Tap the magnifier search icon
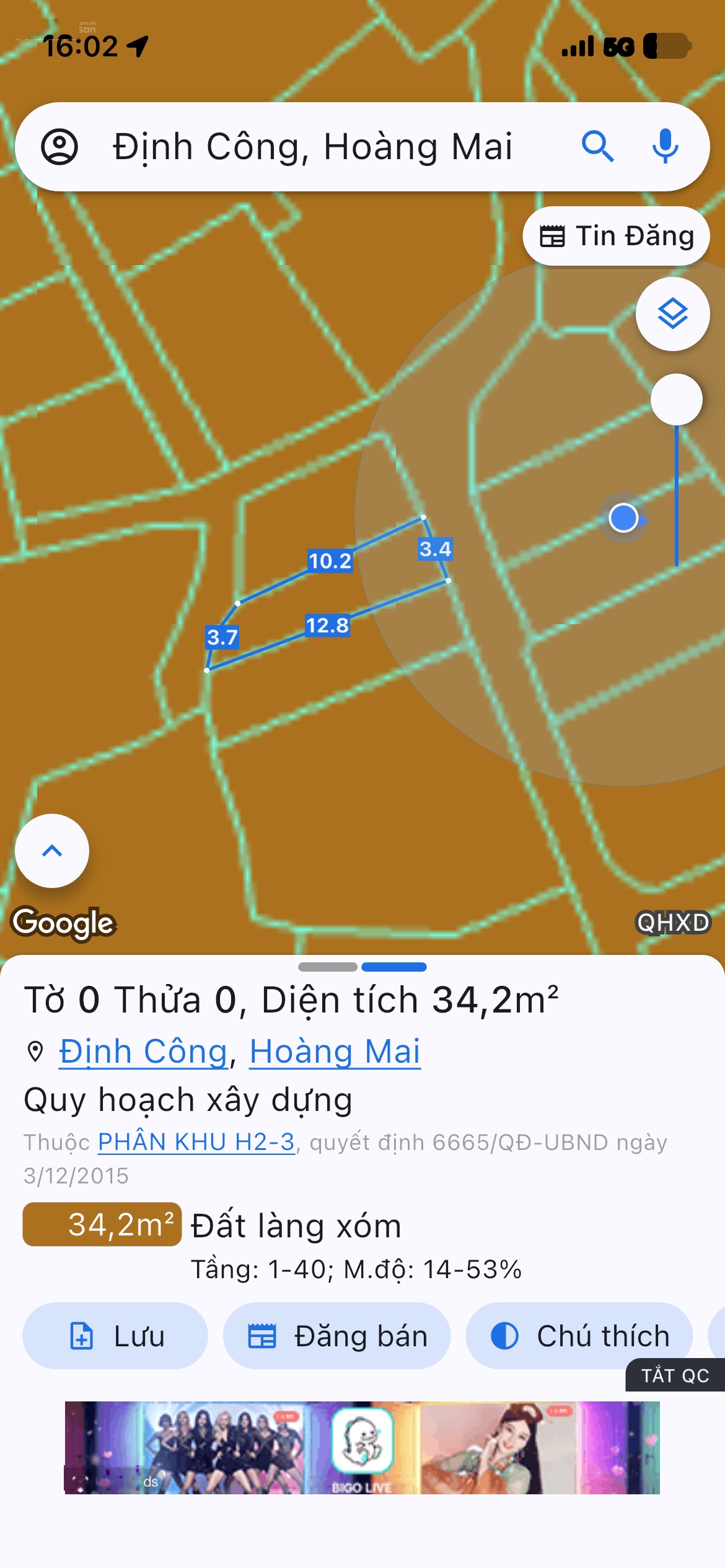This screenshot has width=725, height=1568. tap(597, 147)
